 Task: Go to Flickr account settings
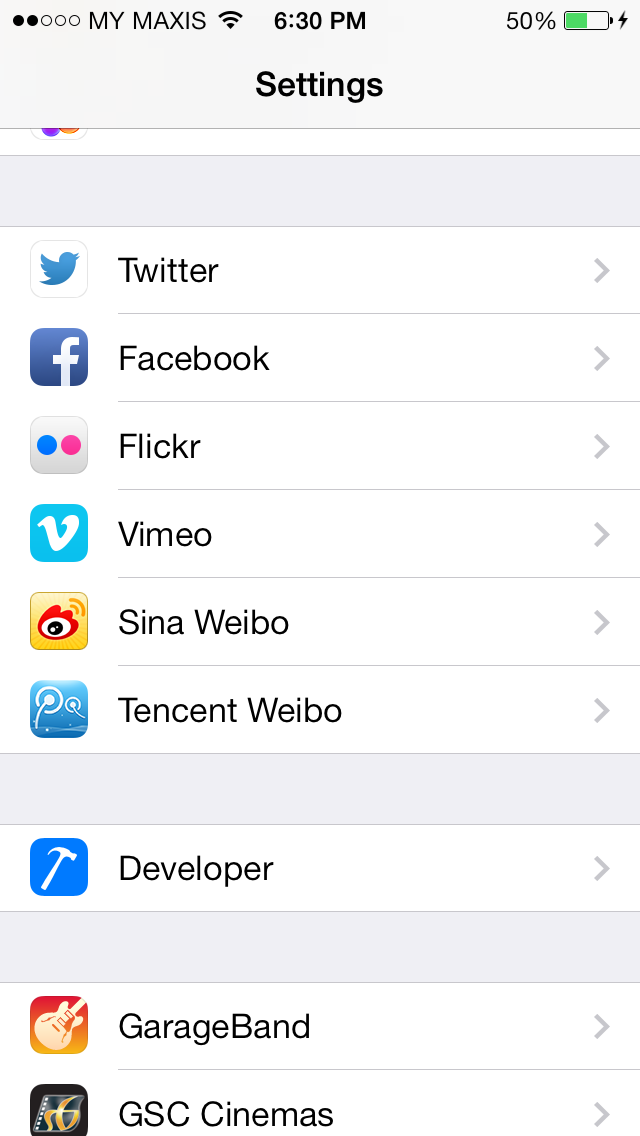pyautogui.click(x=320, y=446)
